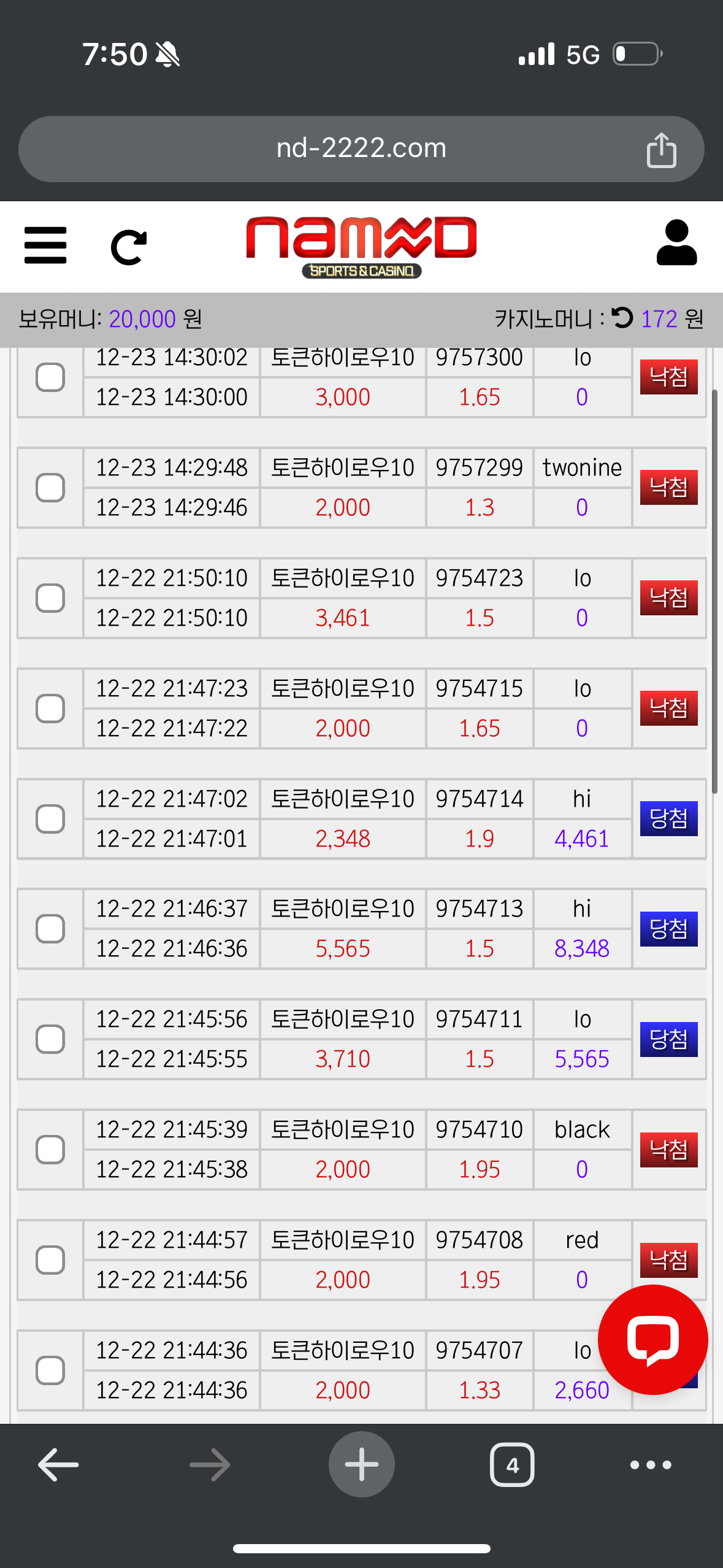Check the box for bet 9754710
723x1568 pixels.
pyautogui.click(x=50, y=1150)
